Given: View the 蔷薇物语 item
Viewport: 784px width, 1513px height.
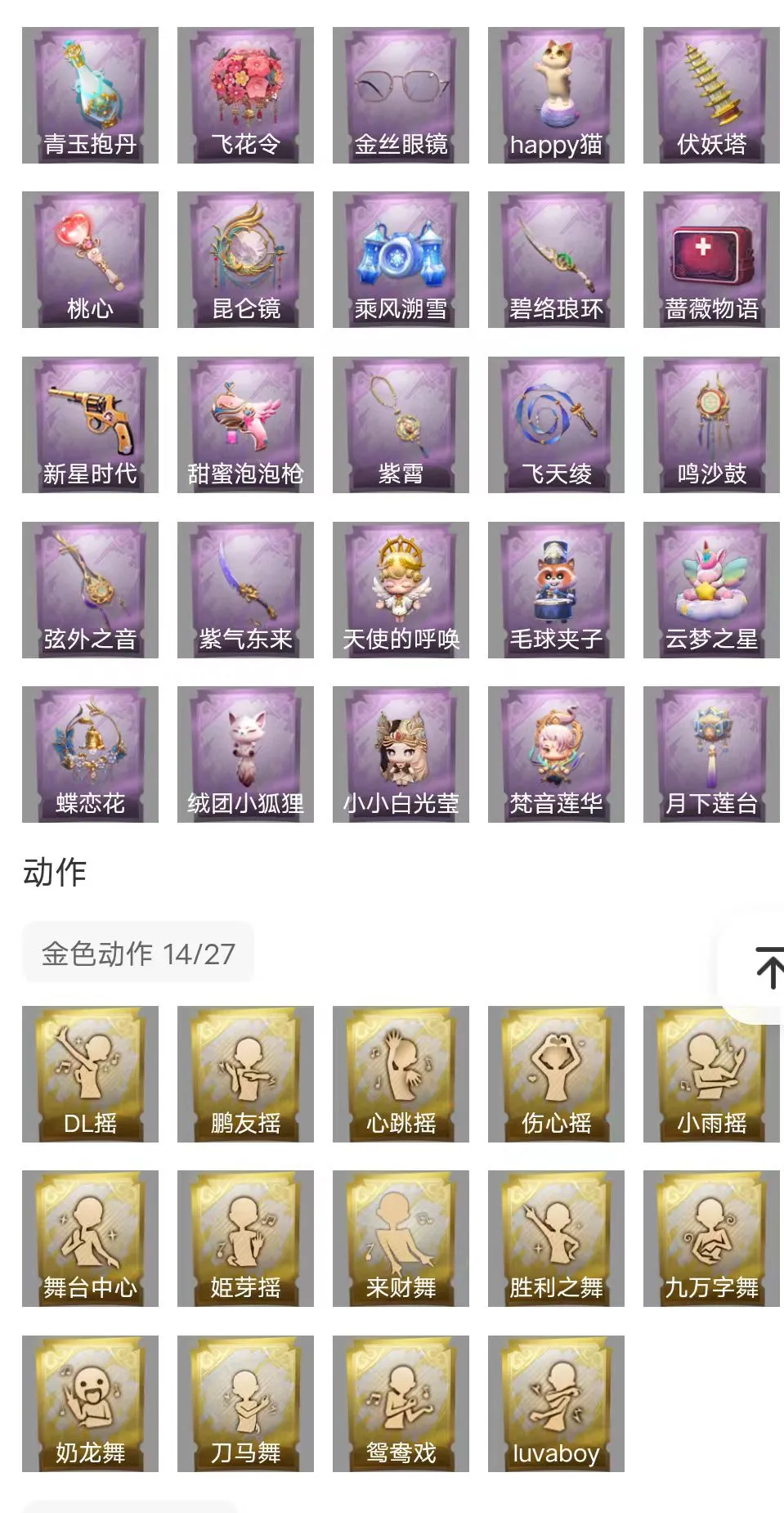Looking at the screenshot, I should [x=711, y=259].
